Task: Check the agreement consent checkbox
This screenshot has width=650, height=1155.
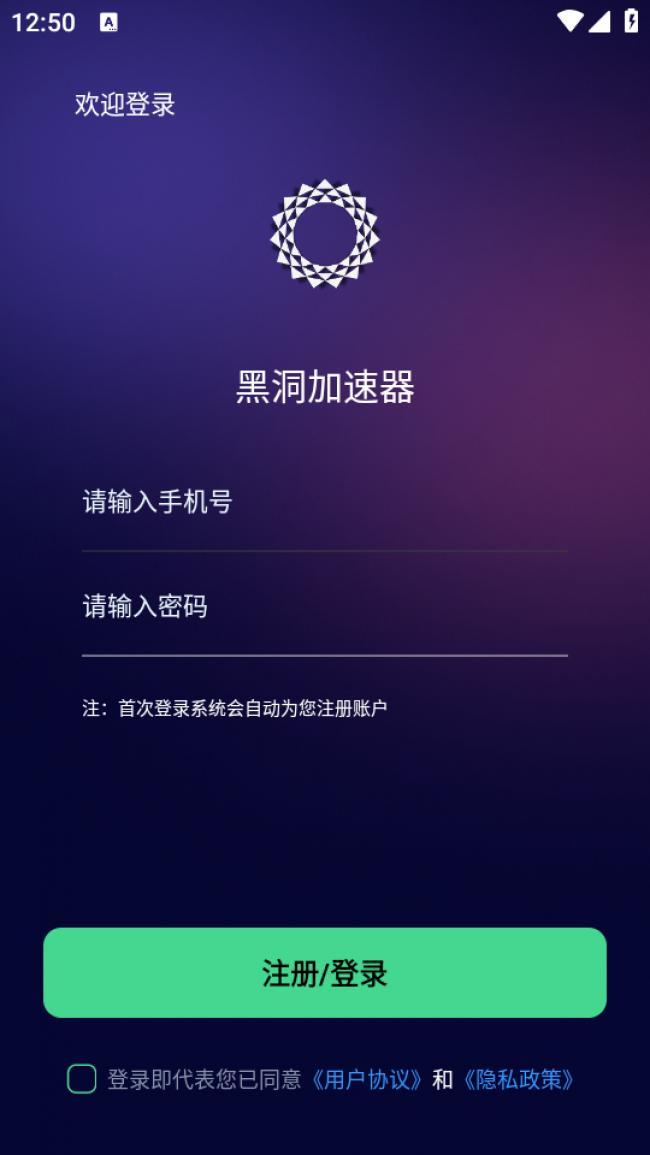Action: (82, 1079)
